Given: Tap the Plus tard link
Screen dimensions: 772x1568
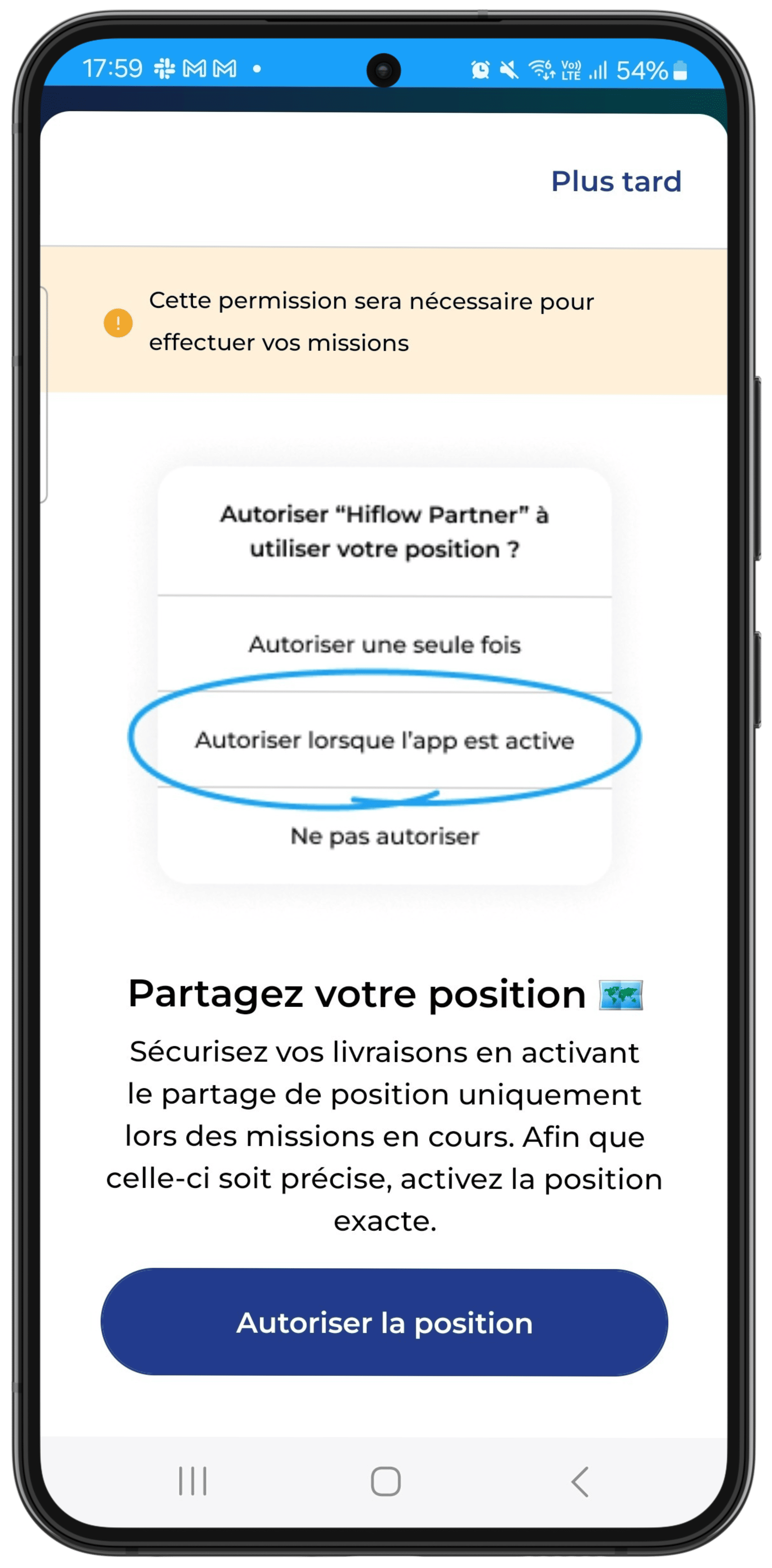Looking at the screenshot, I should [616, 181].
